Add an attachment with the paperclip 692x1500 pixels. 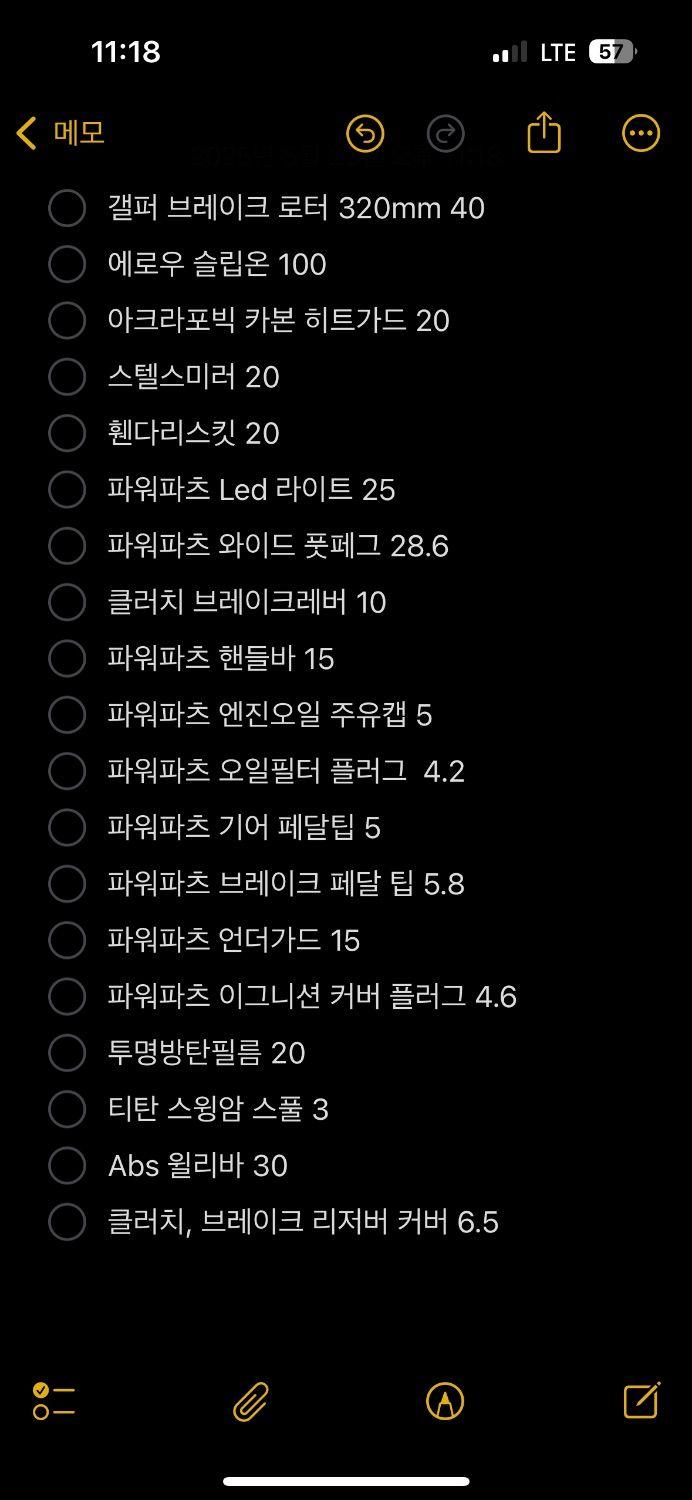[251, 1401]
